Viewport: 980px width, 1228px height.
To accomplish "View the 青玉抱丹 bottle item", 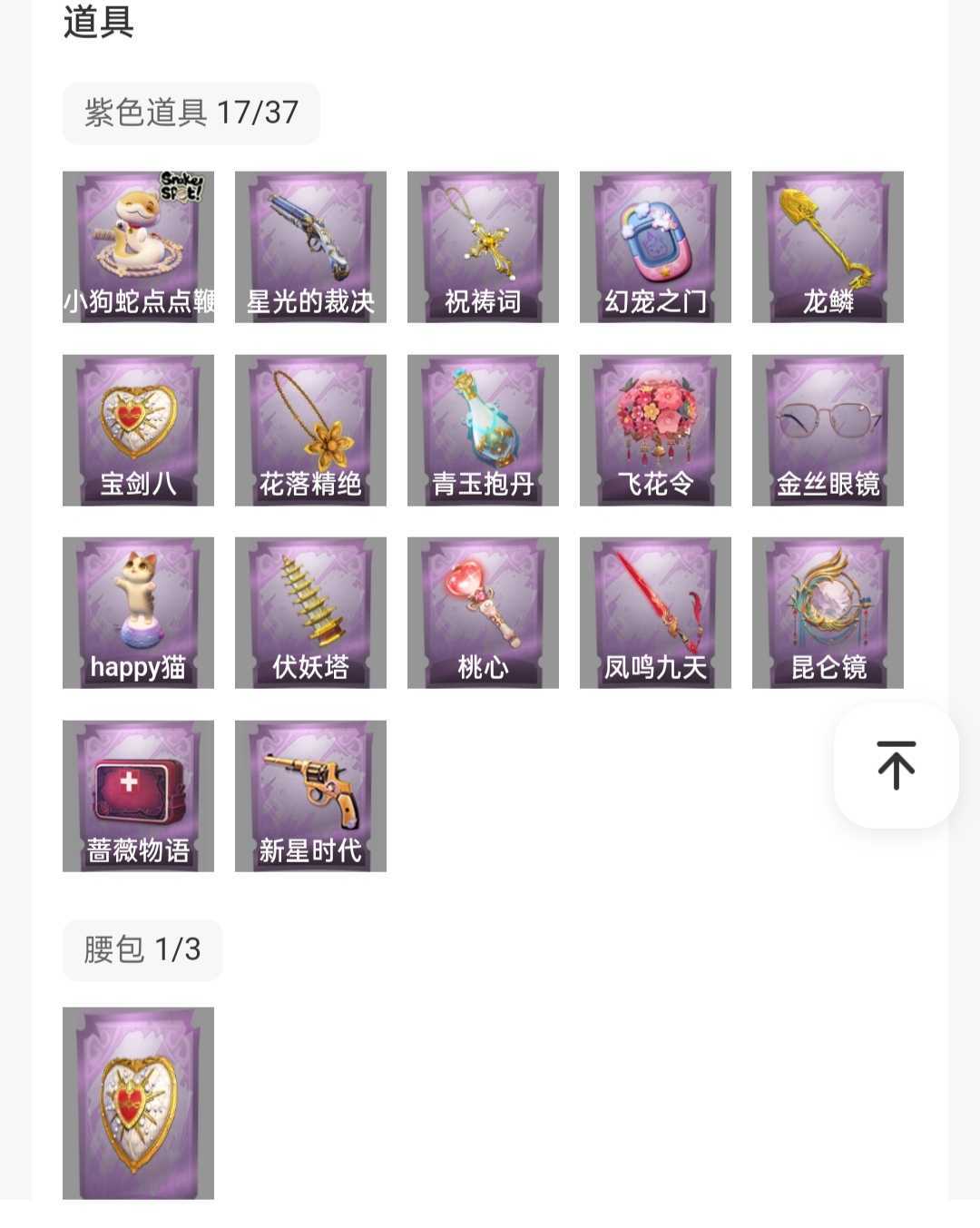I will pyautogui.click(x=483, y=430).
